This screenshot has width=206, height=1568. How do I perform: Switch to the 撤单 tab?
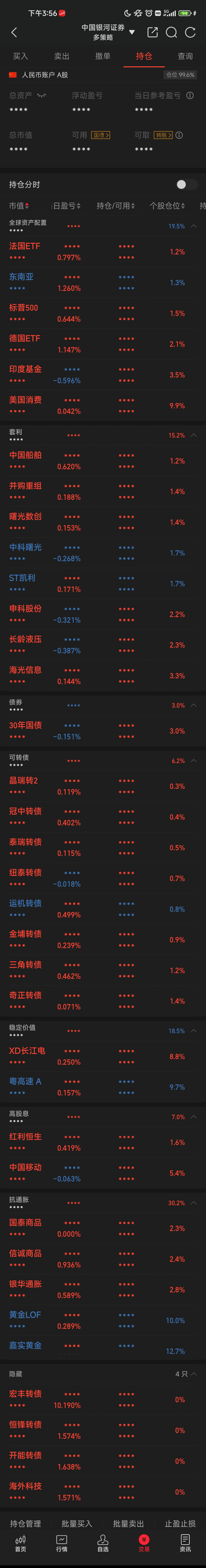pyautogui.click(x=103, y=56)
